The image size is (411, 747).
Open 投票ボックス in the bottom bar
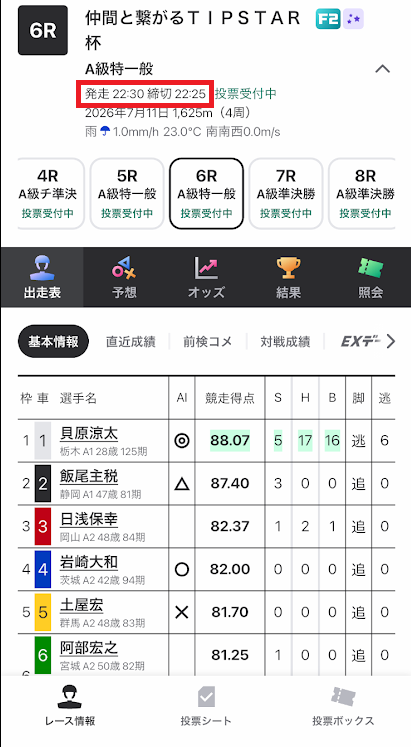click(343, 707)
